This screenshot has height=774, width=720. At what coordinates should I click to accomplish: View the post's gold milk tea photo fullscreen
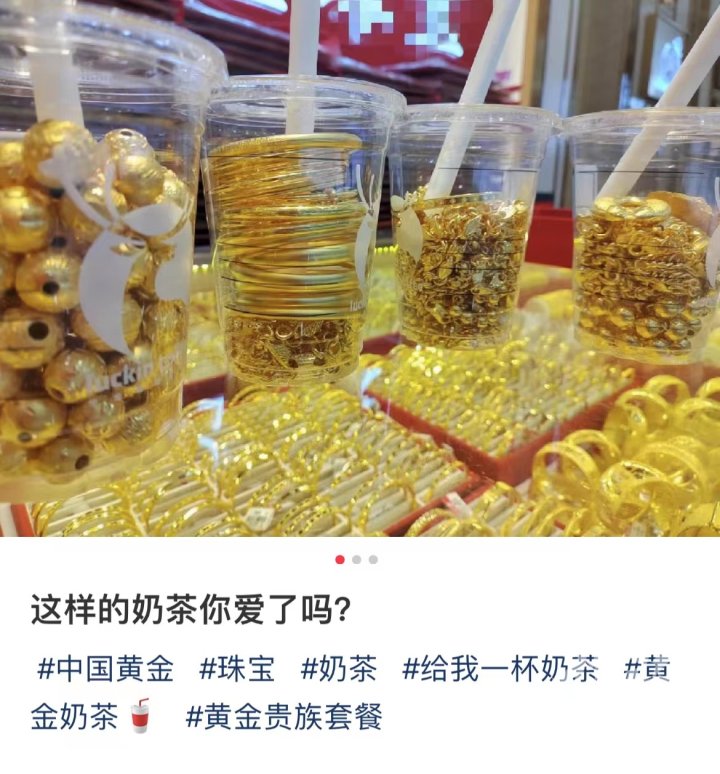[x=360, y=270]
